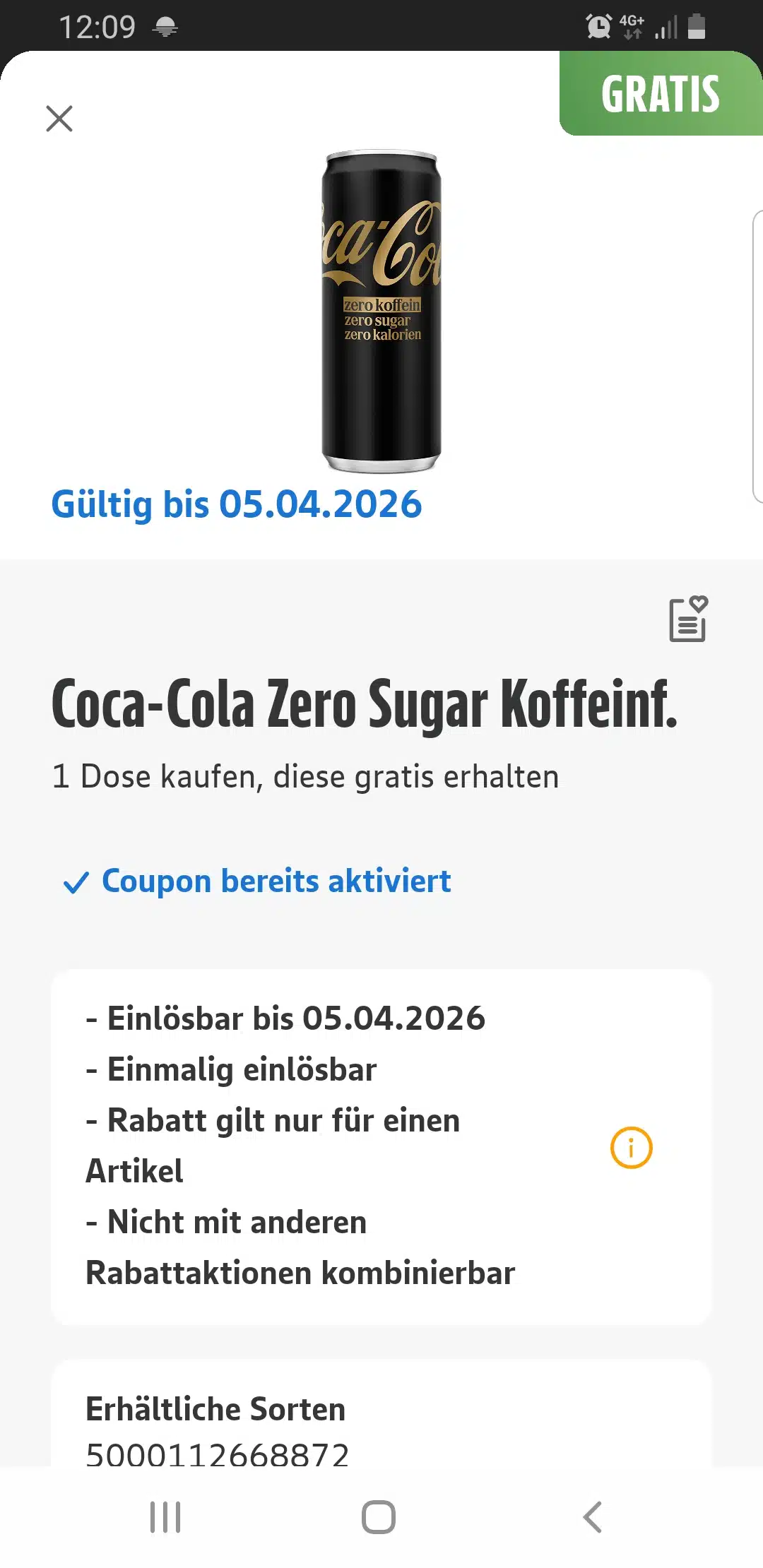
Task: Open the coupon conditions info icon
Action: [x=631, y=1147]
